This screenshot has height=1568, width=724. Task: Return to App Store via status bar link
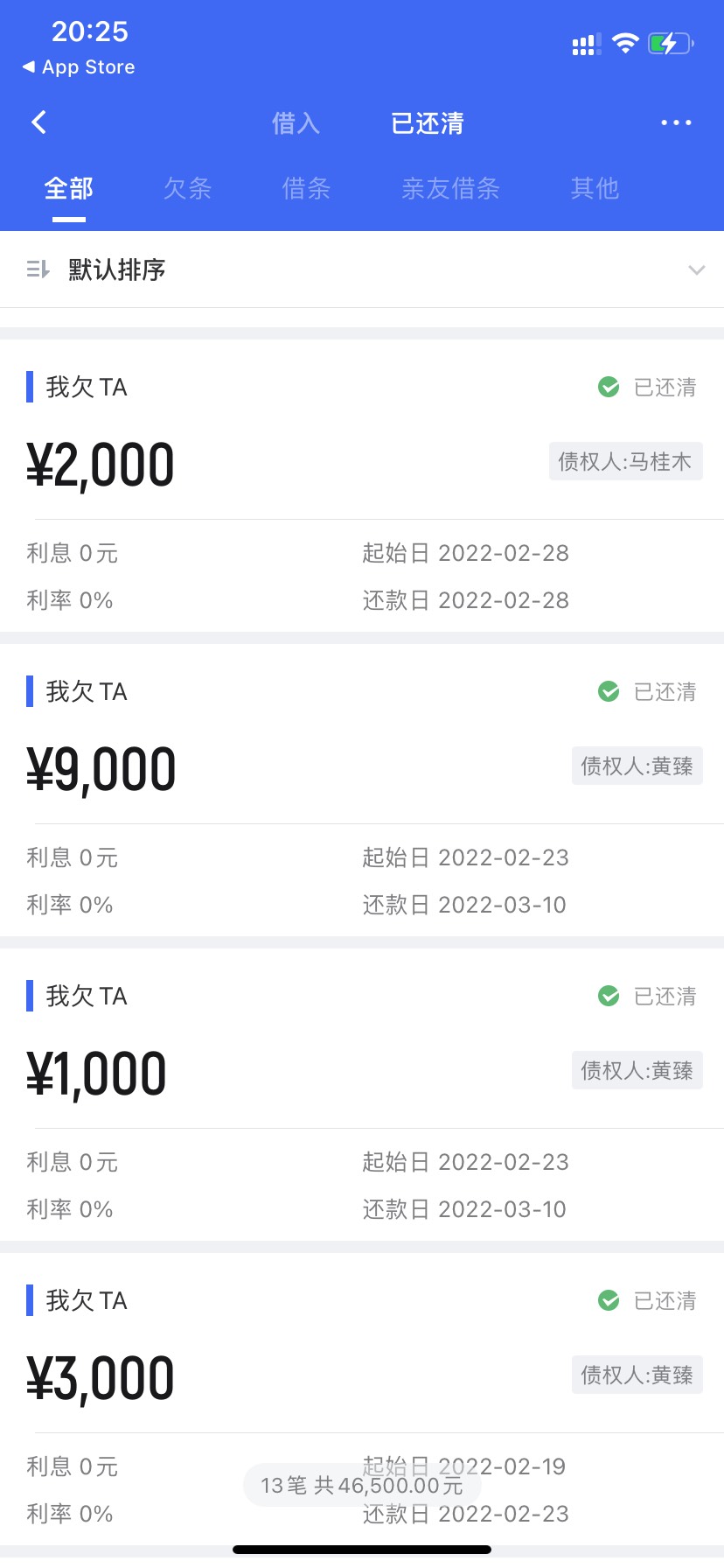coord(79,67)
